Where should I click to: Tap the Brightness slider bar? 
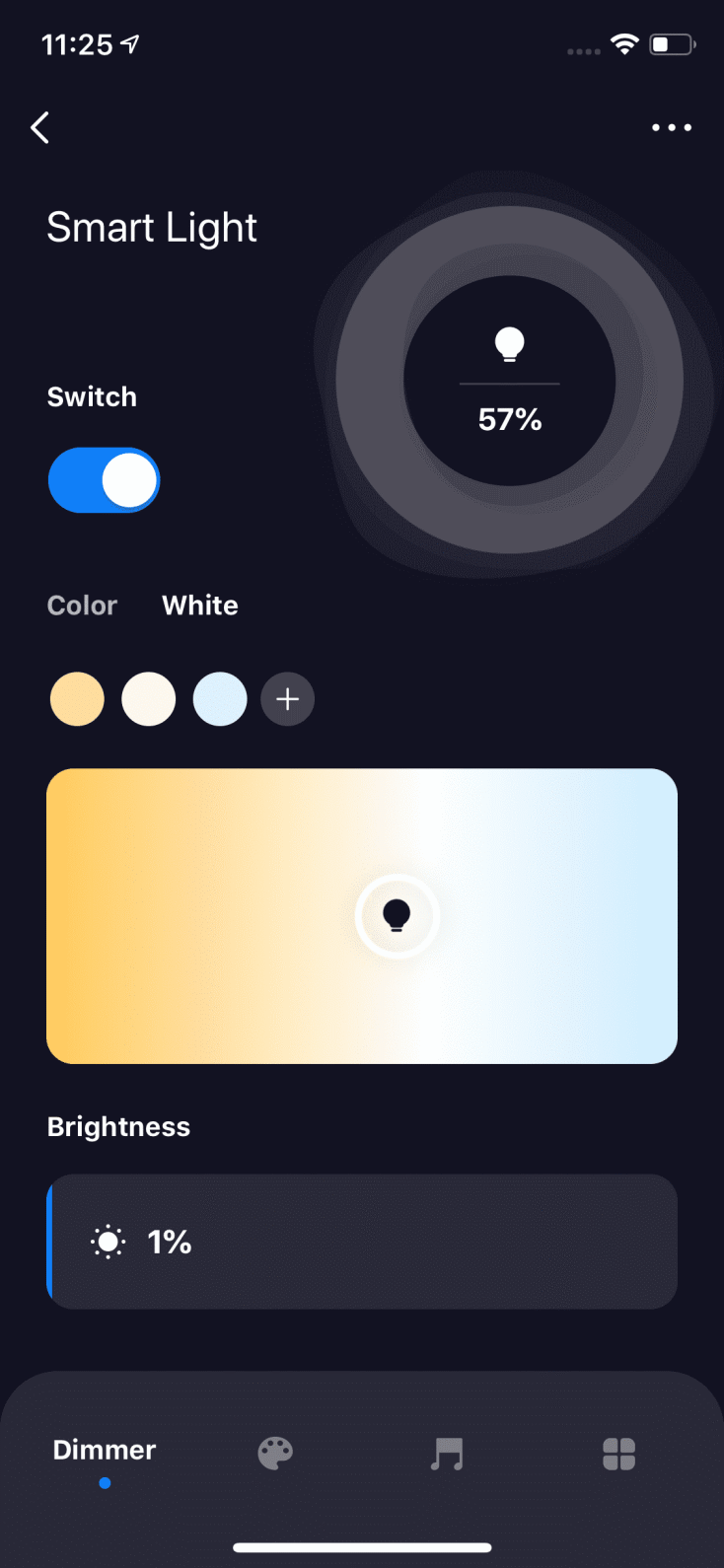362,1242
